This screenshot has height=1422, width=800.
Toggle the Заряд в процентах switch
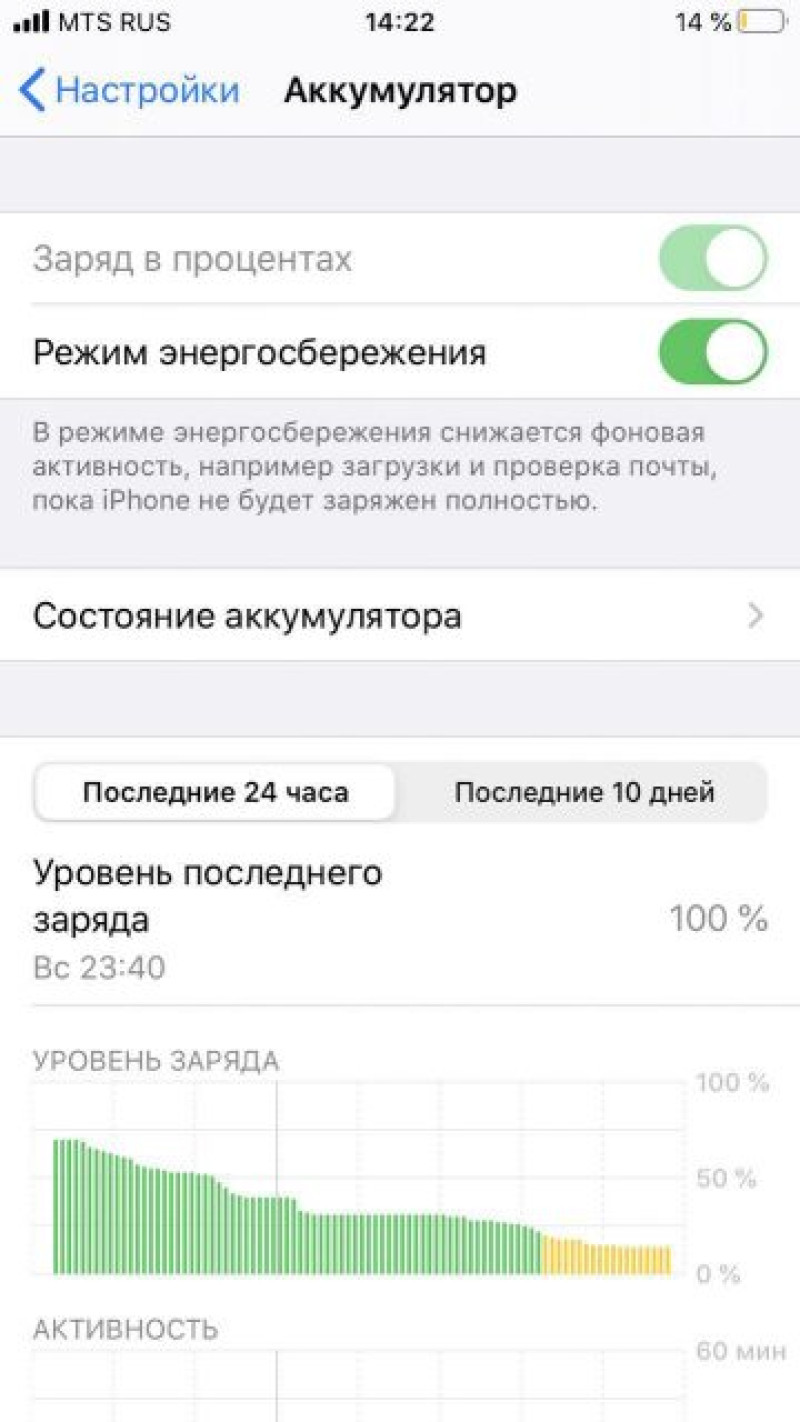713,259
